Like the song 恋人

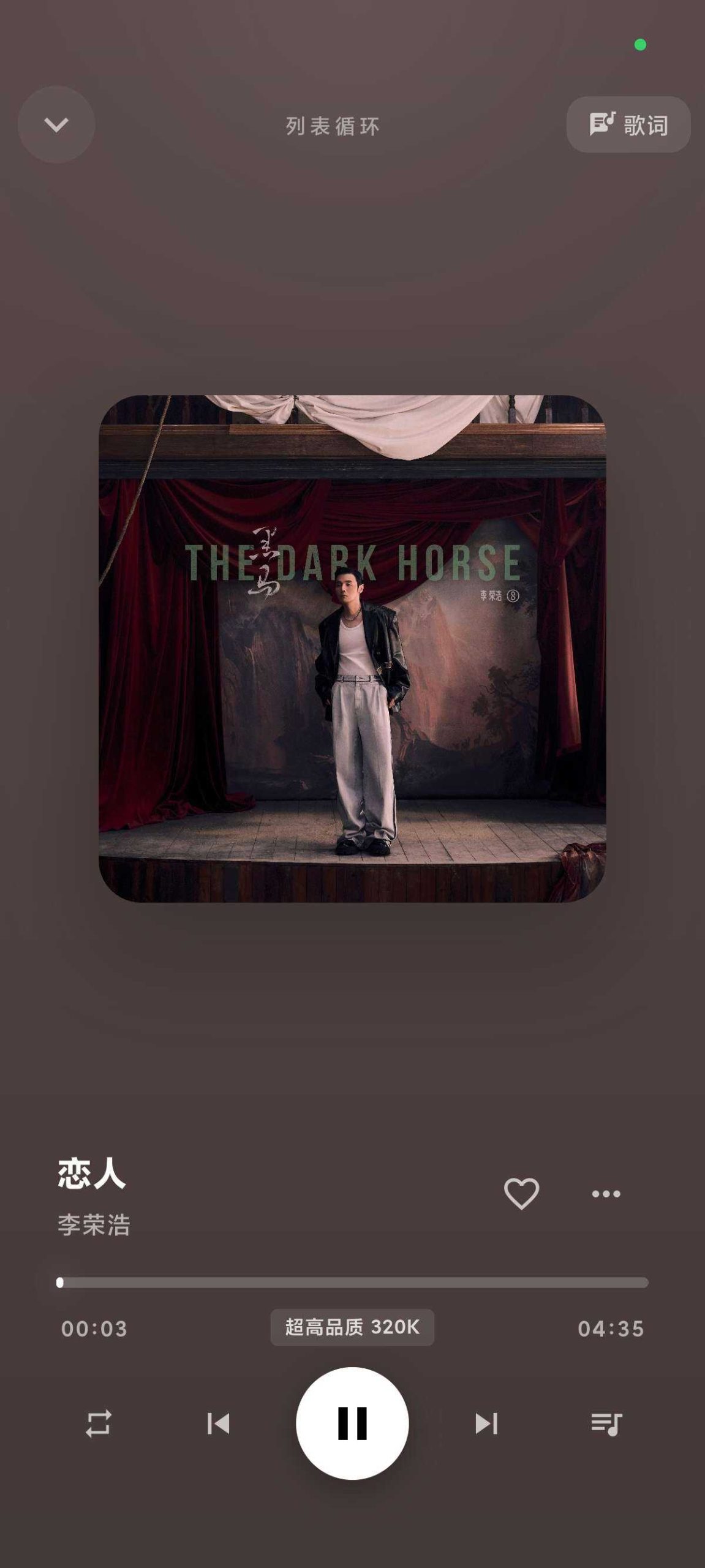point(521,1193)
